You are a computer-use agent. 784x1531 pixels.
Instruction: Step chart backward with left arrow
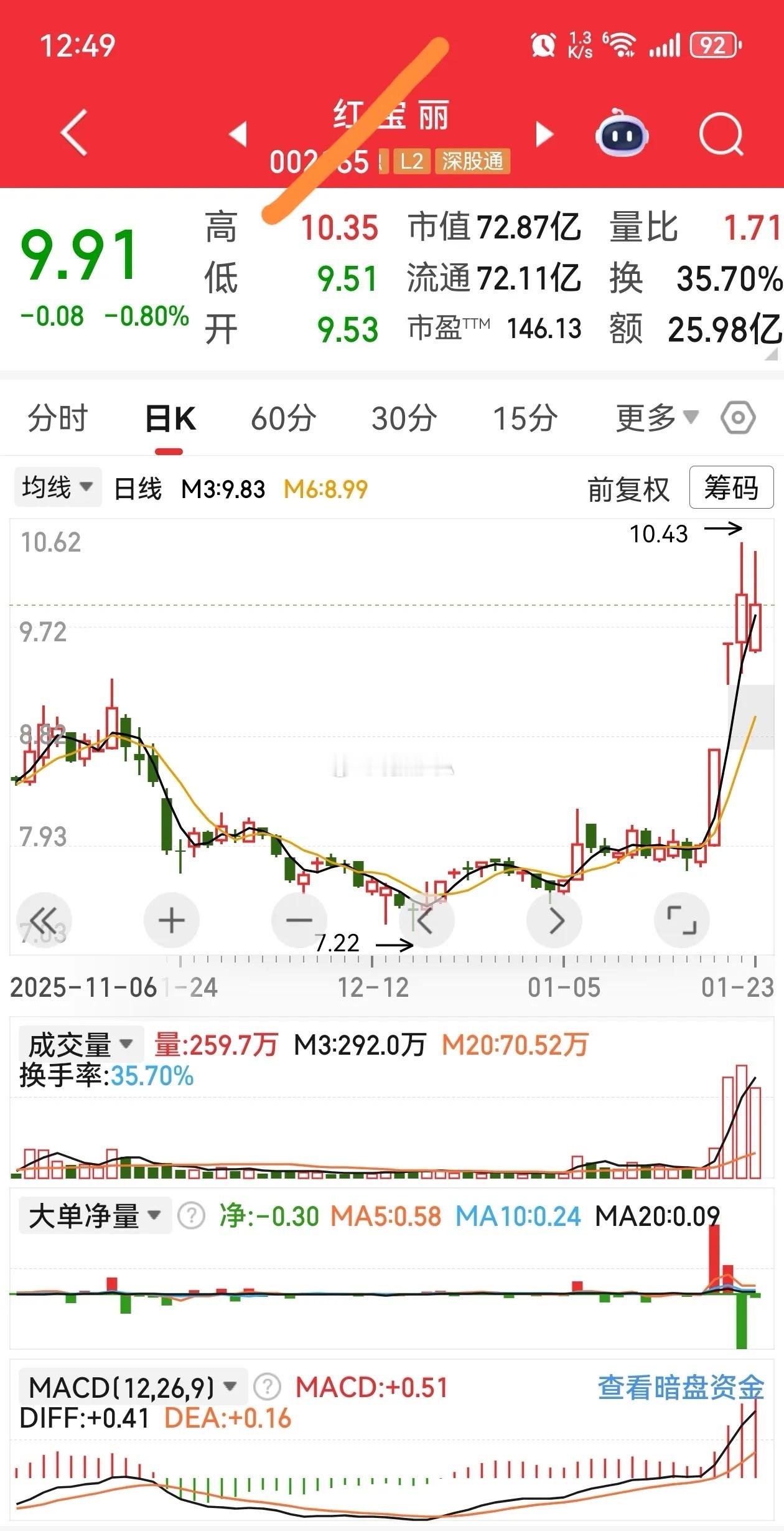pos(427,920)
